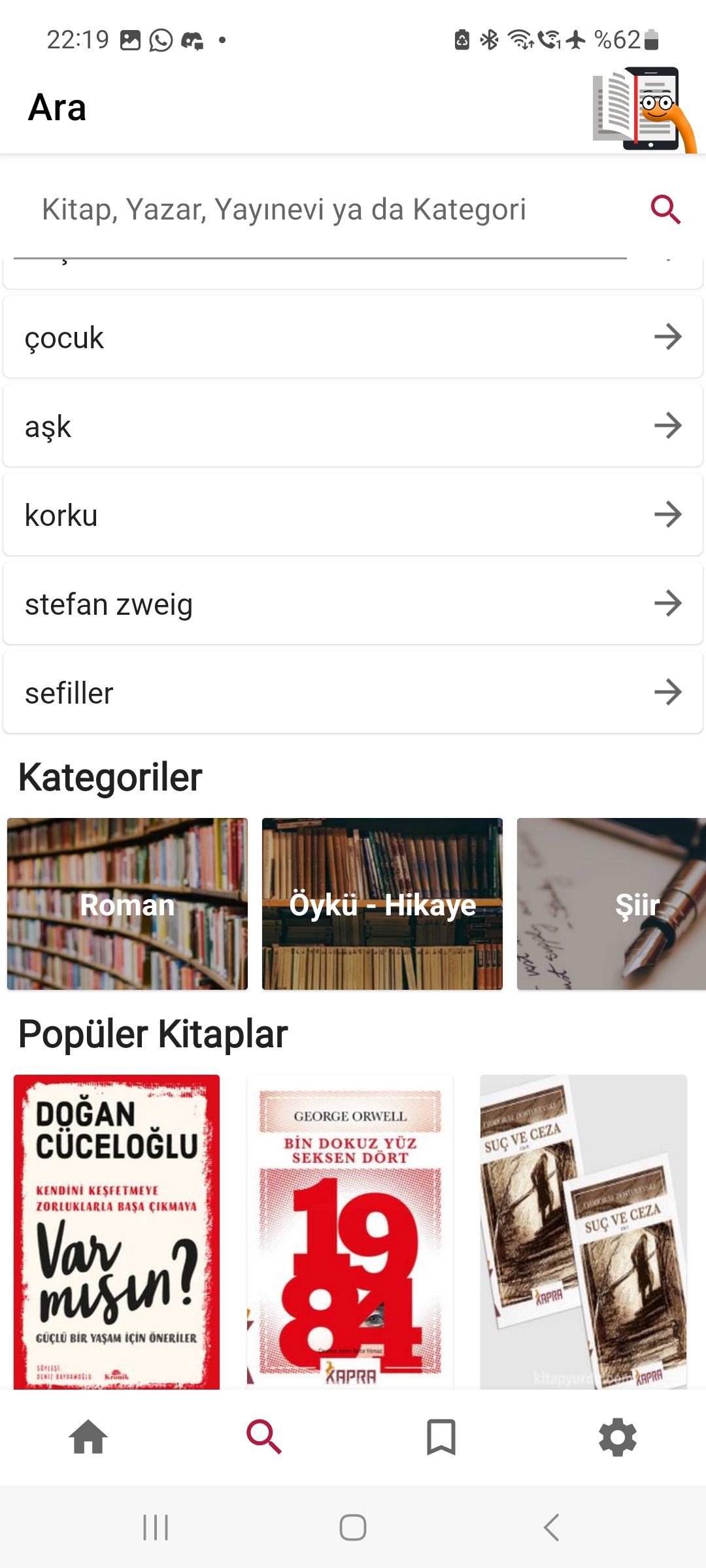Tap the app's reading mascot logo

[644, 108]
